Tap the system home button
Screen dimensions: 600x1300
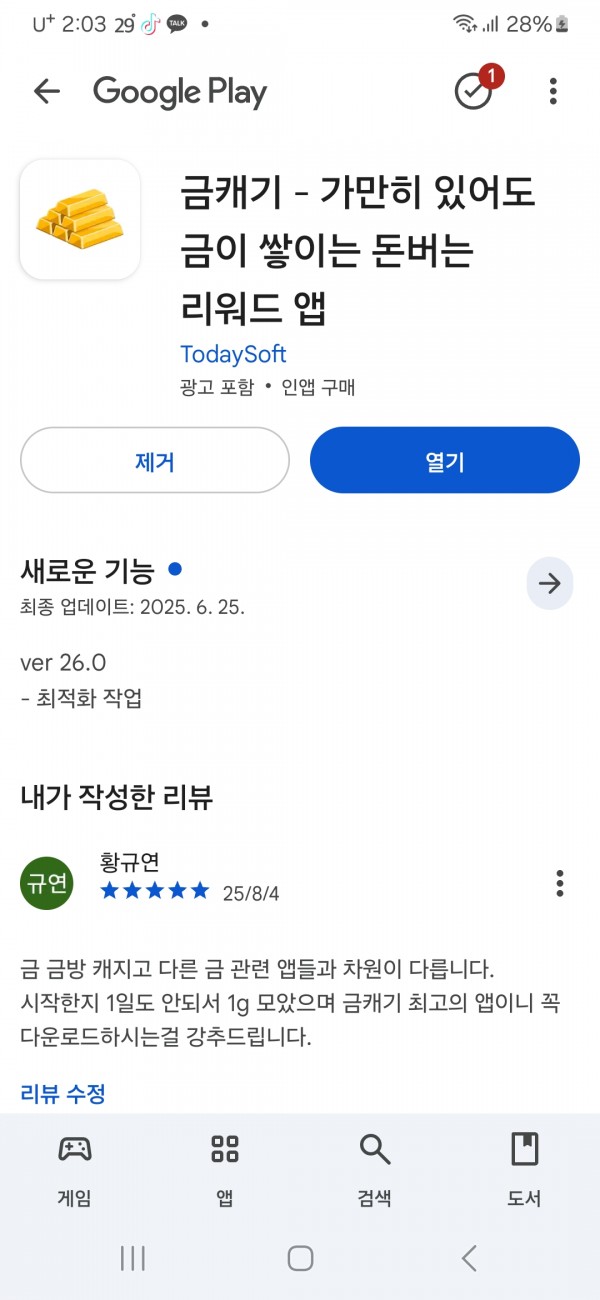[300, 1258]
